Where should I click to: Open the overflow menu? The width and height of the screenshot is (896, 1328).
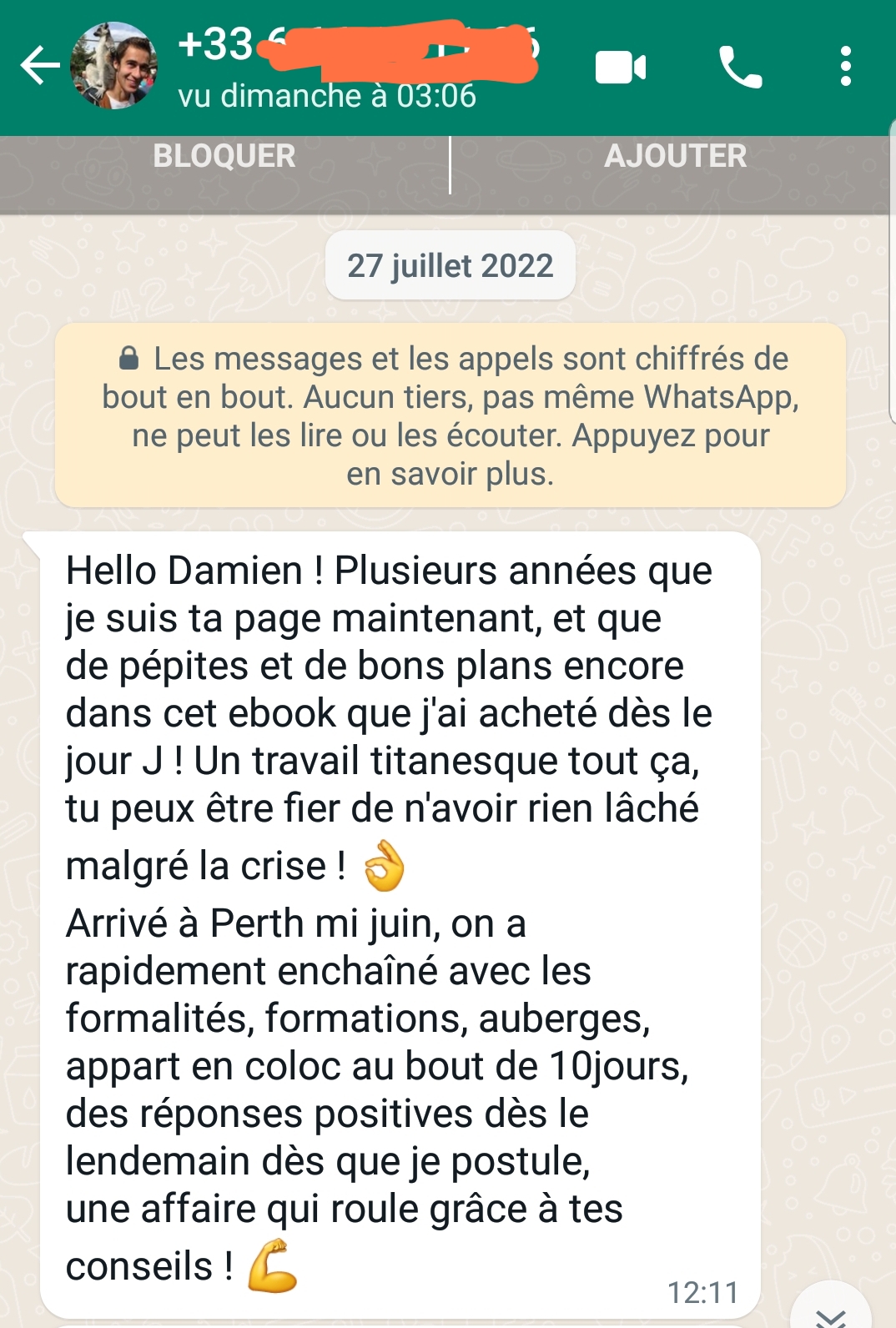pos(845,67)
